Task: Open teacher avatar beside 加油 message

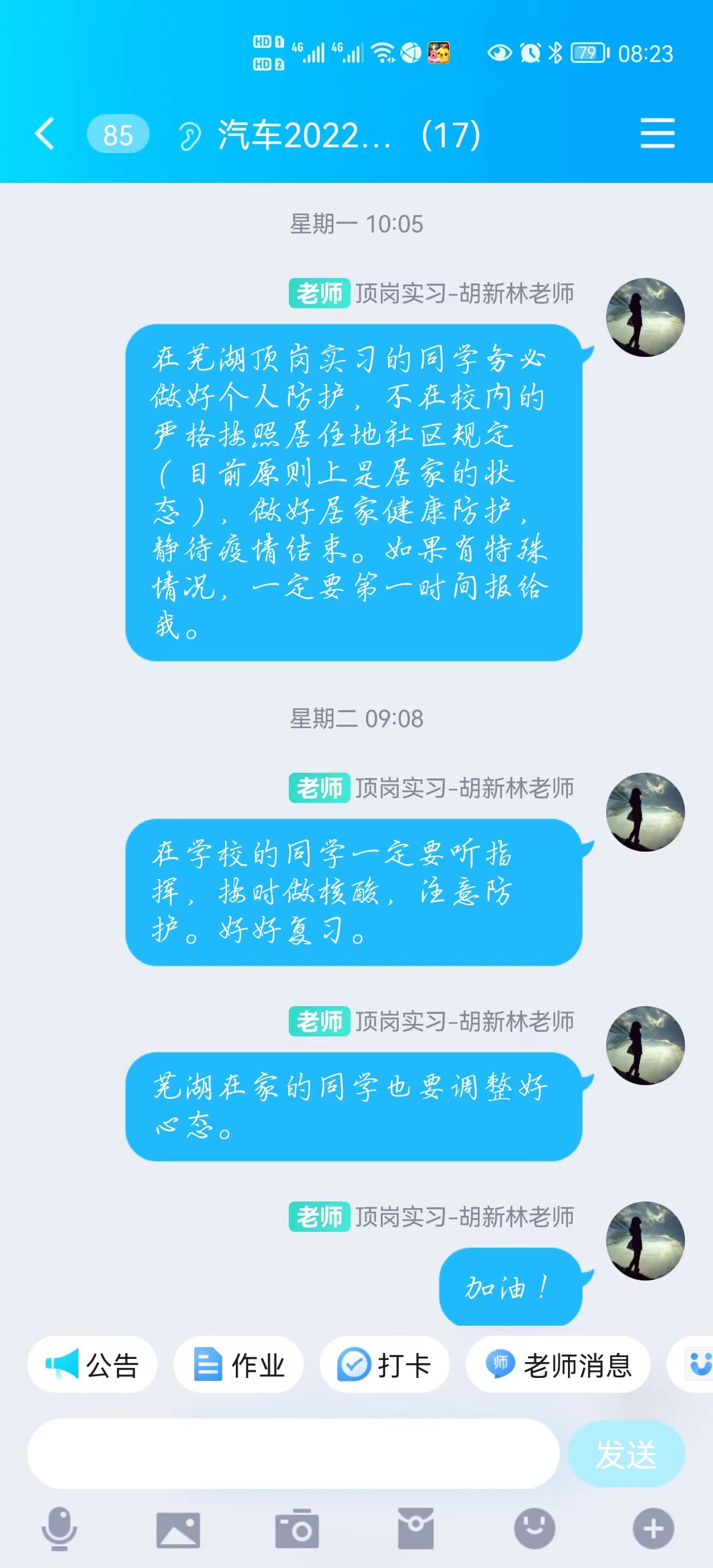Action: [x=645, y=1241]
